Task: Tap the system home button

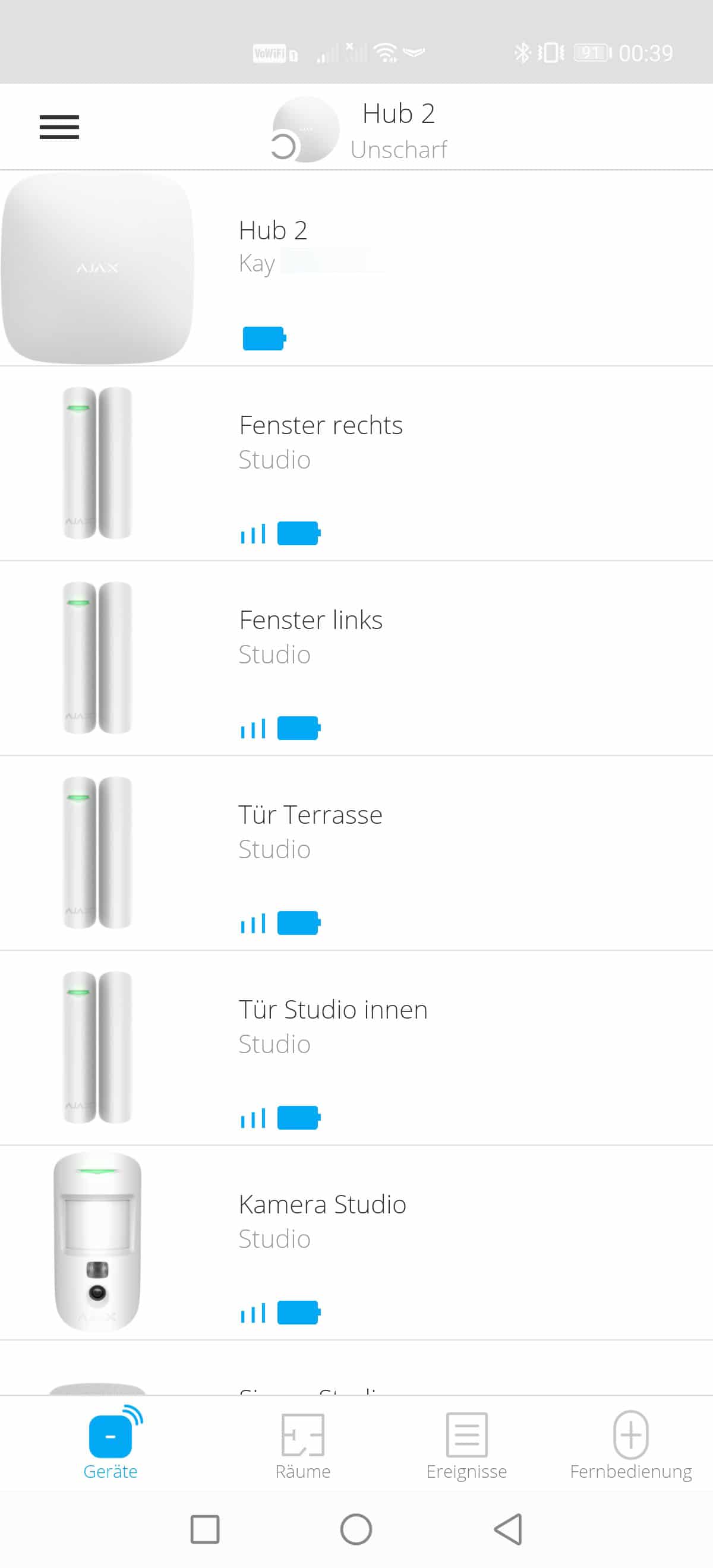Action: point(356,1528)
